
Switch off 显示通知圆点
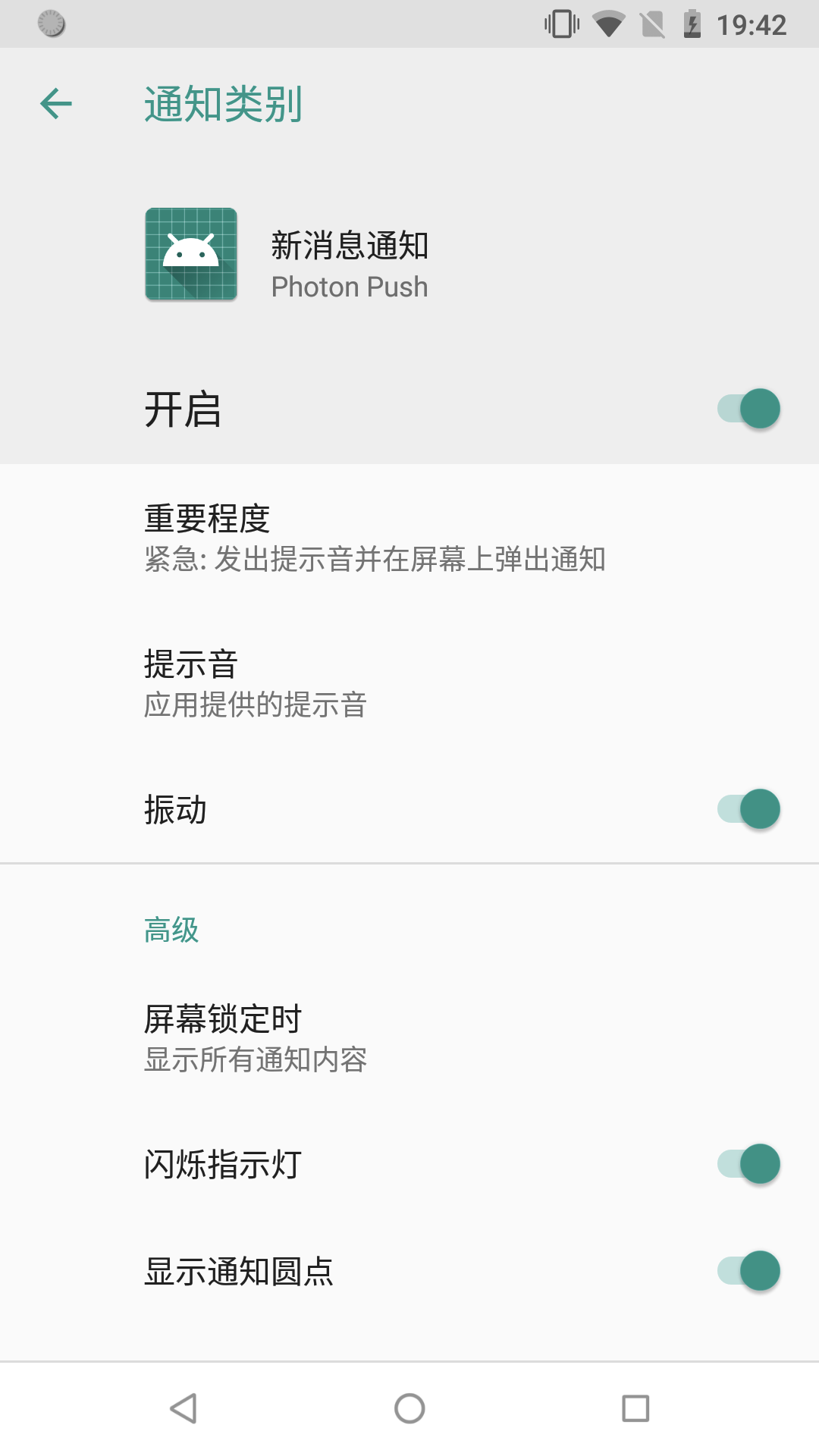coord(748,1271)
